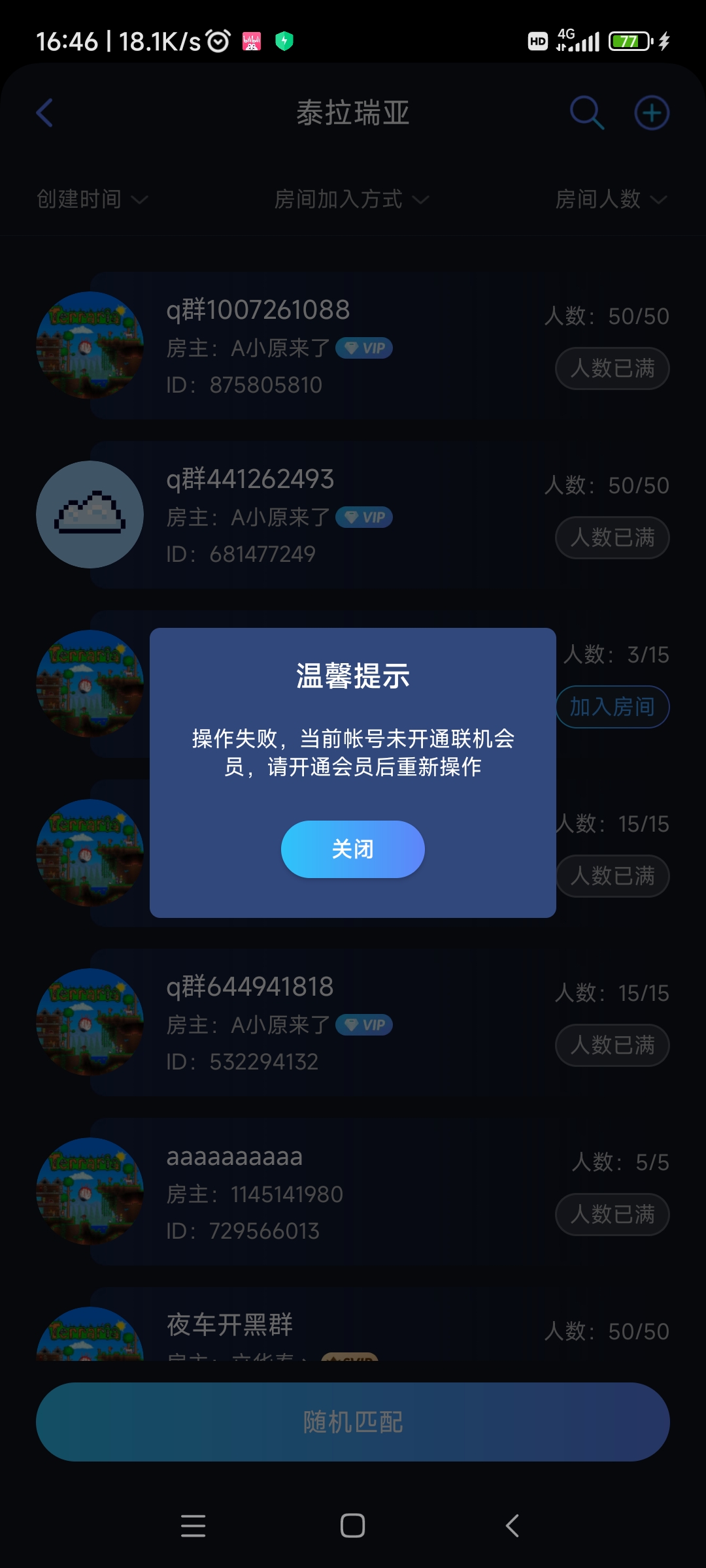Open room q群1007261088

[314, 346]
